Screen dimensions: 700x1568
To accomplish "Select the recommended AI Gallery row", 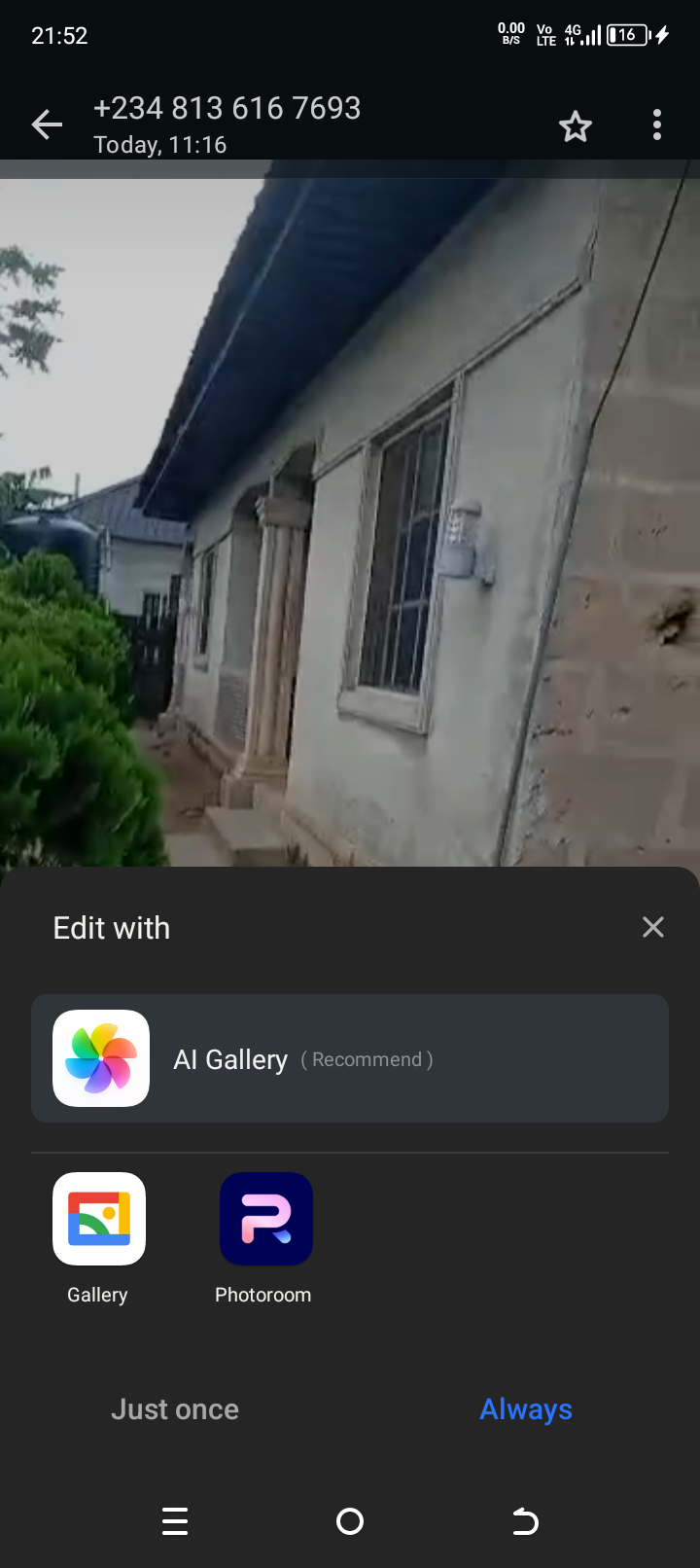I will [350, 1058].
